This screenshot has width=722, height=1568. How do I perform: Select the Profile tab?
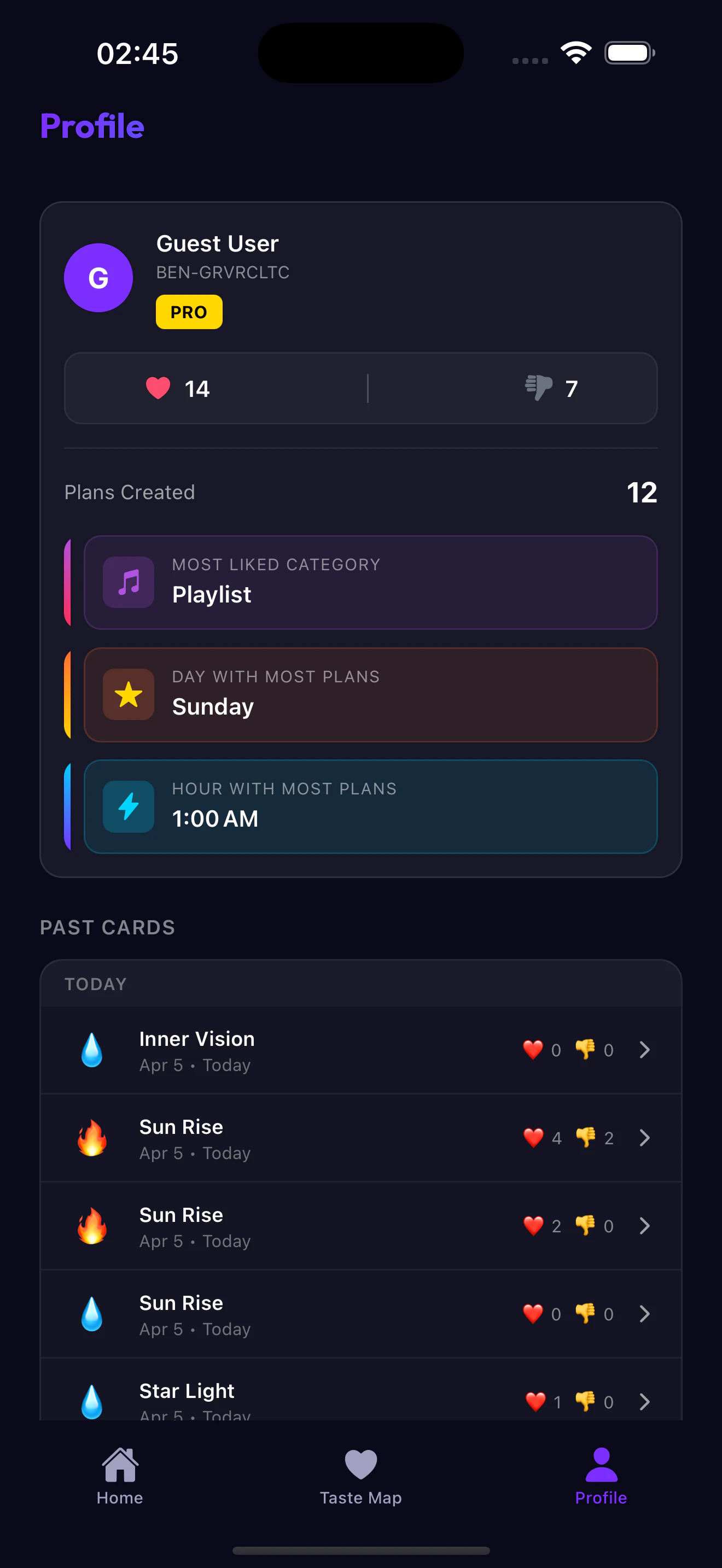pos(601,1476)
